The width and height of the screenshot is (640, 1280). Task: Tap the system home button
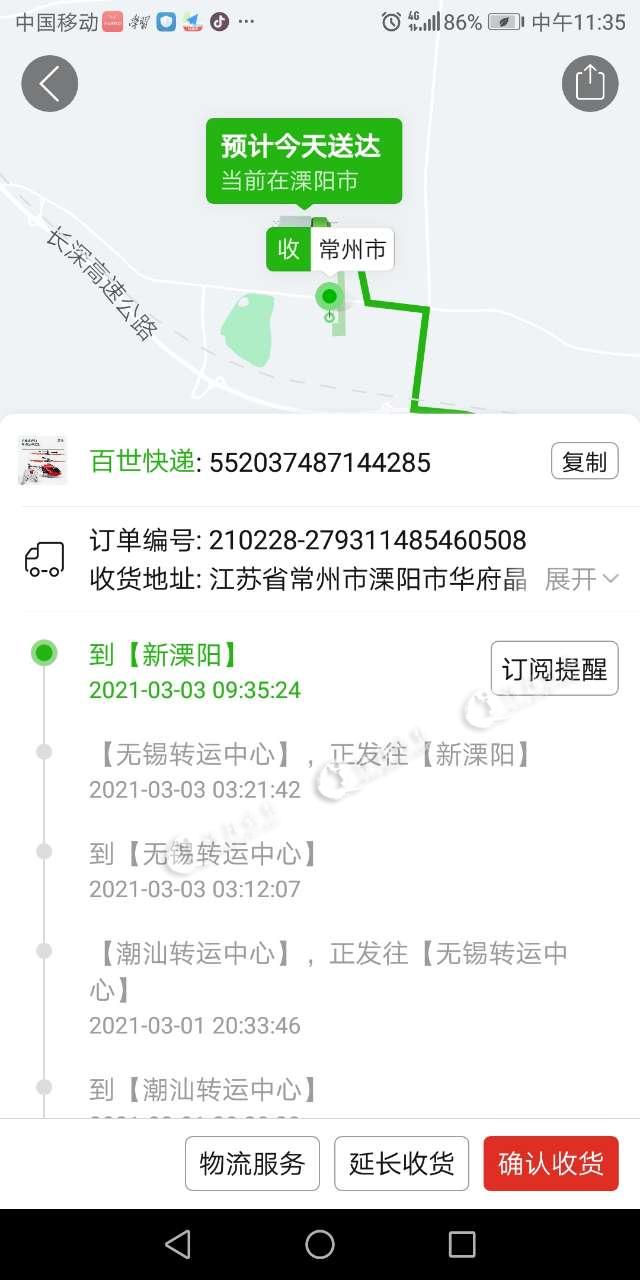[320, 1244]
